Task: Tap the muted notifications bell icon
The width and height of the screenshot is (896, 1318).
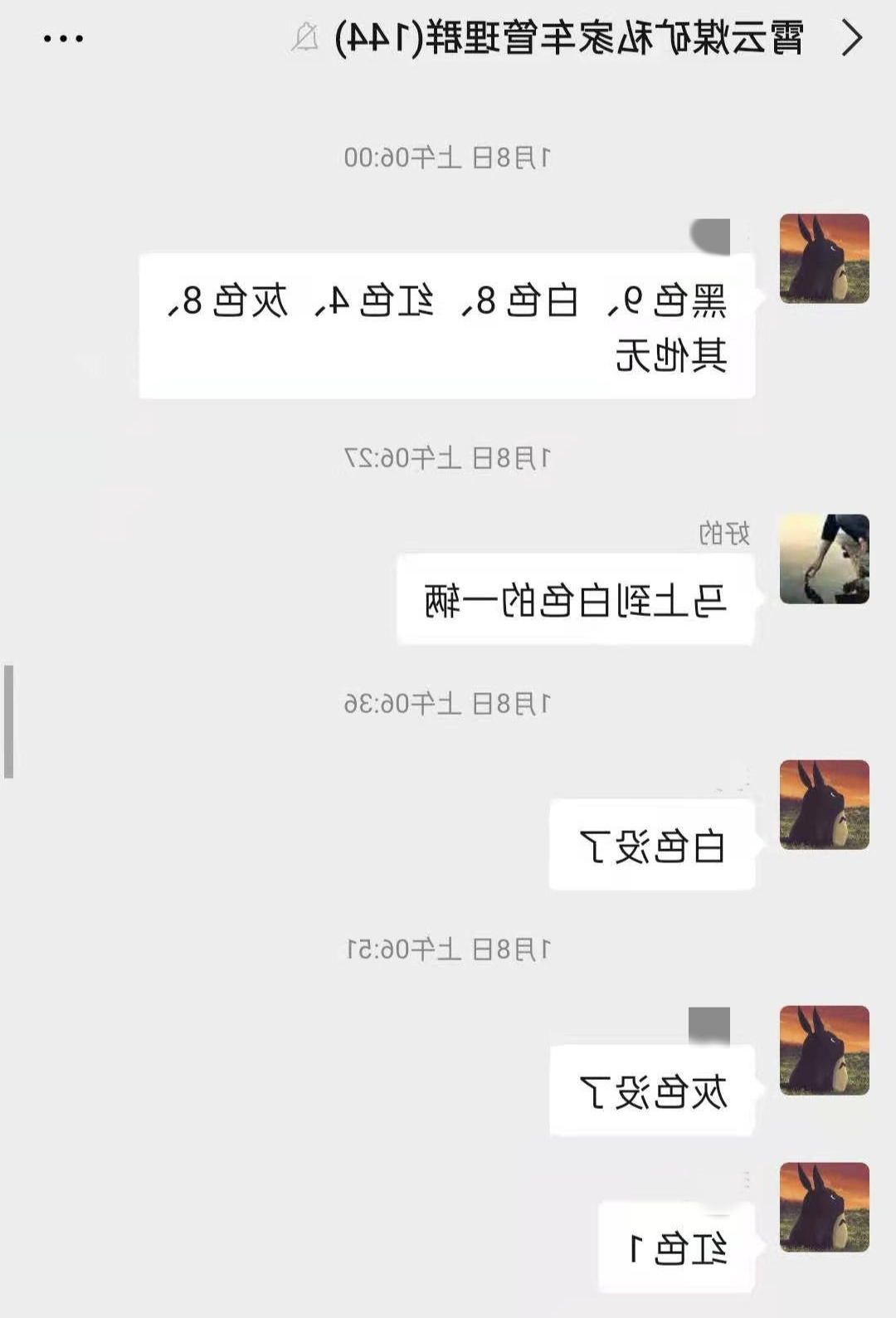Action: pos(304,37)
